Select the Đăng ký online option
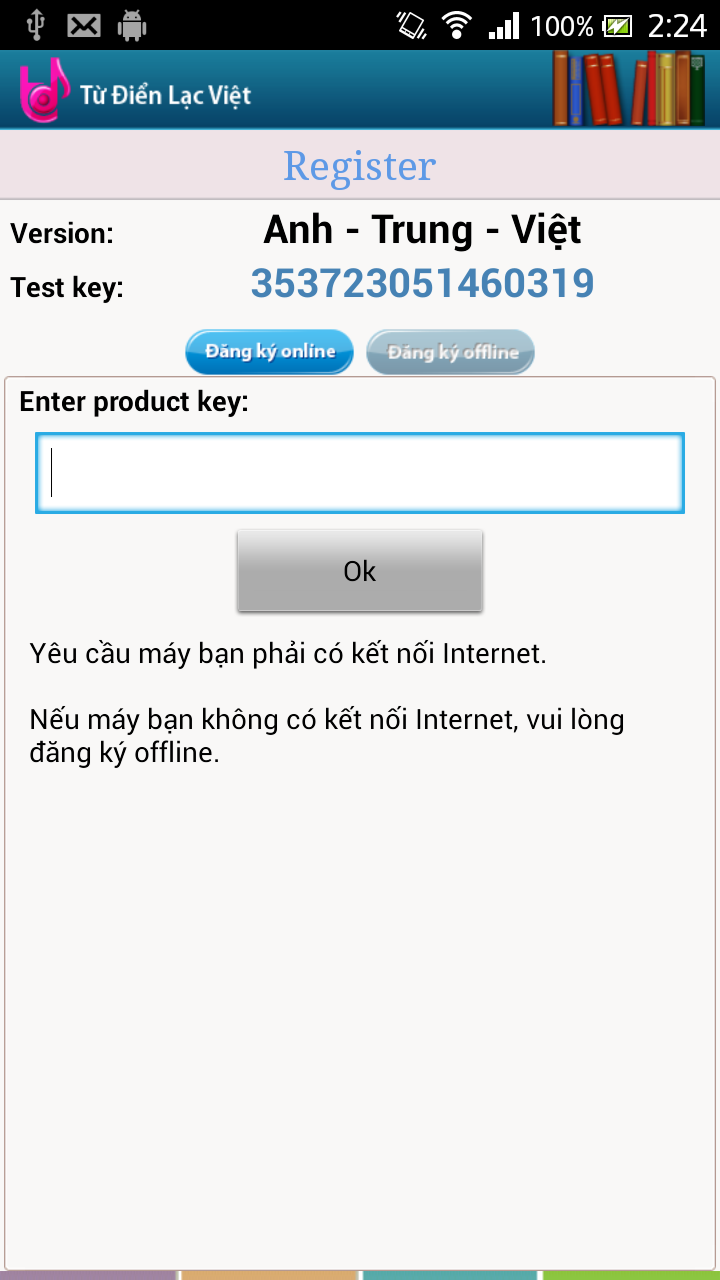720x1280 pixels. [x=269, y=352]
